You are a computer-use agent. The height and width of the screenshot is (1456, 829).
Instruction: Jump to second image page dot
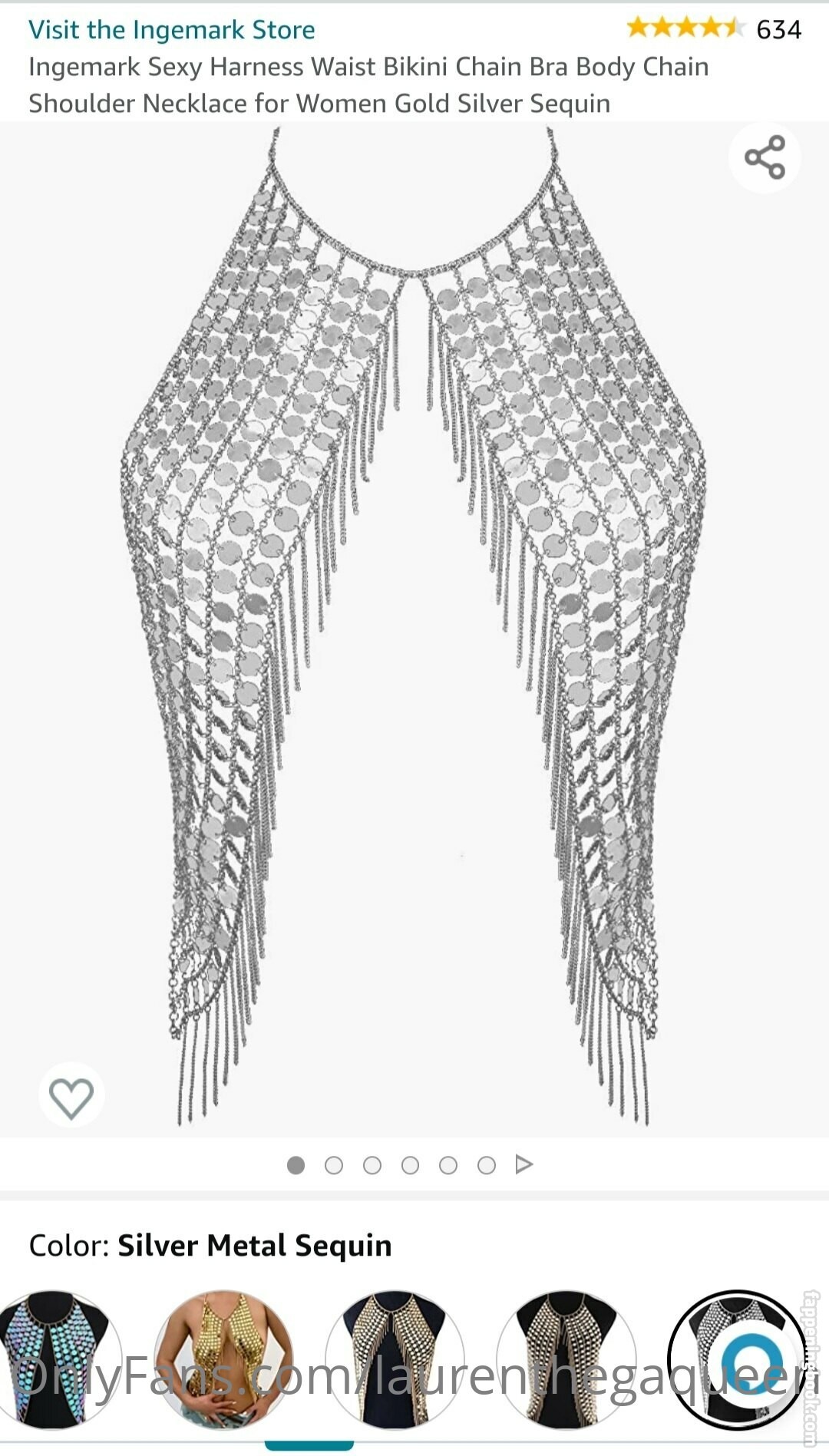[334, 1165]
